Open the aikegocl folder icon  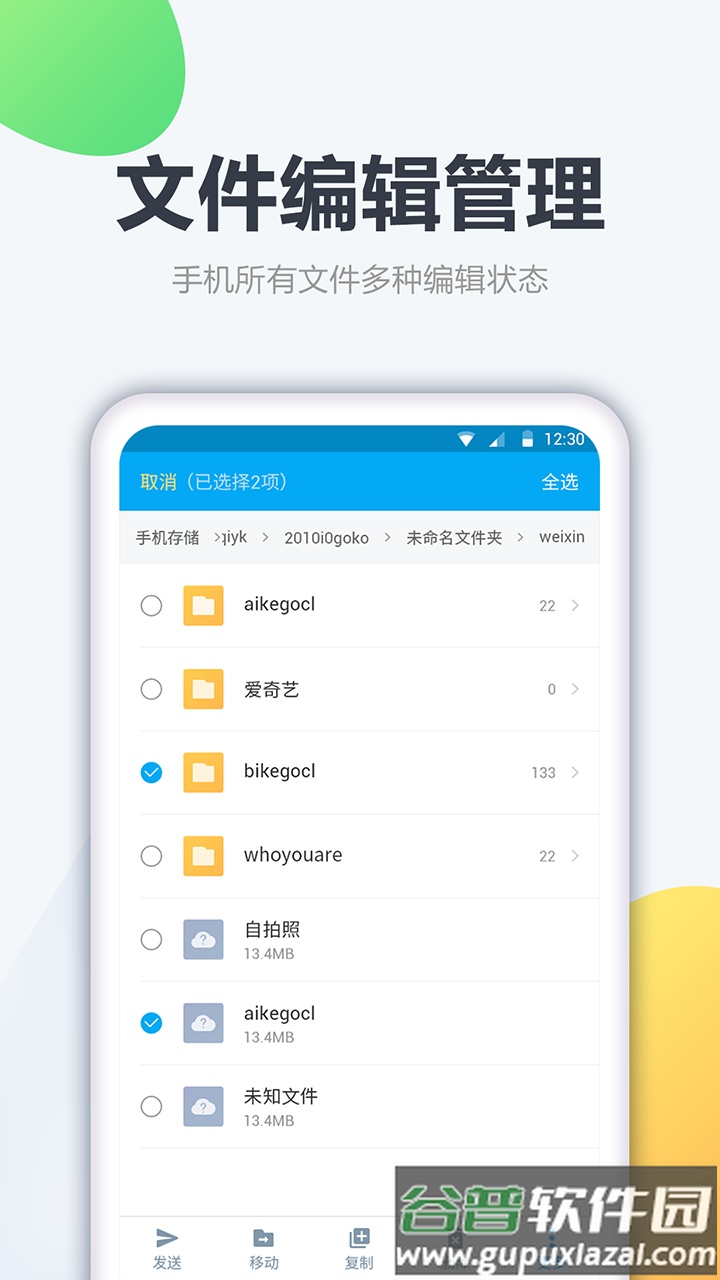pyautogui.click(x=203, y=605)
